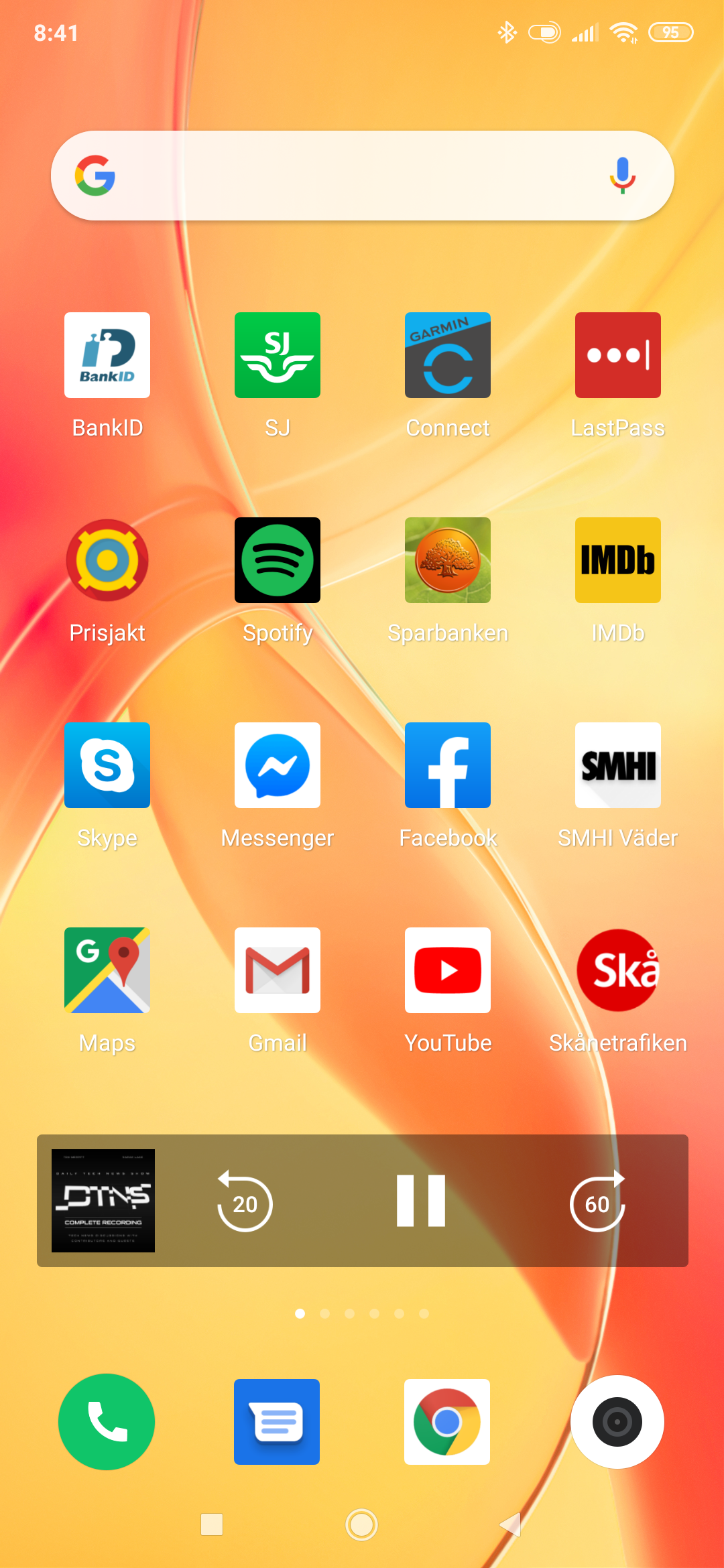This screenshot has height=1568, width=724.
Task: Open the BankID app
Action: click(107, 355)
